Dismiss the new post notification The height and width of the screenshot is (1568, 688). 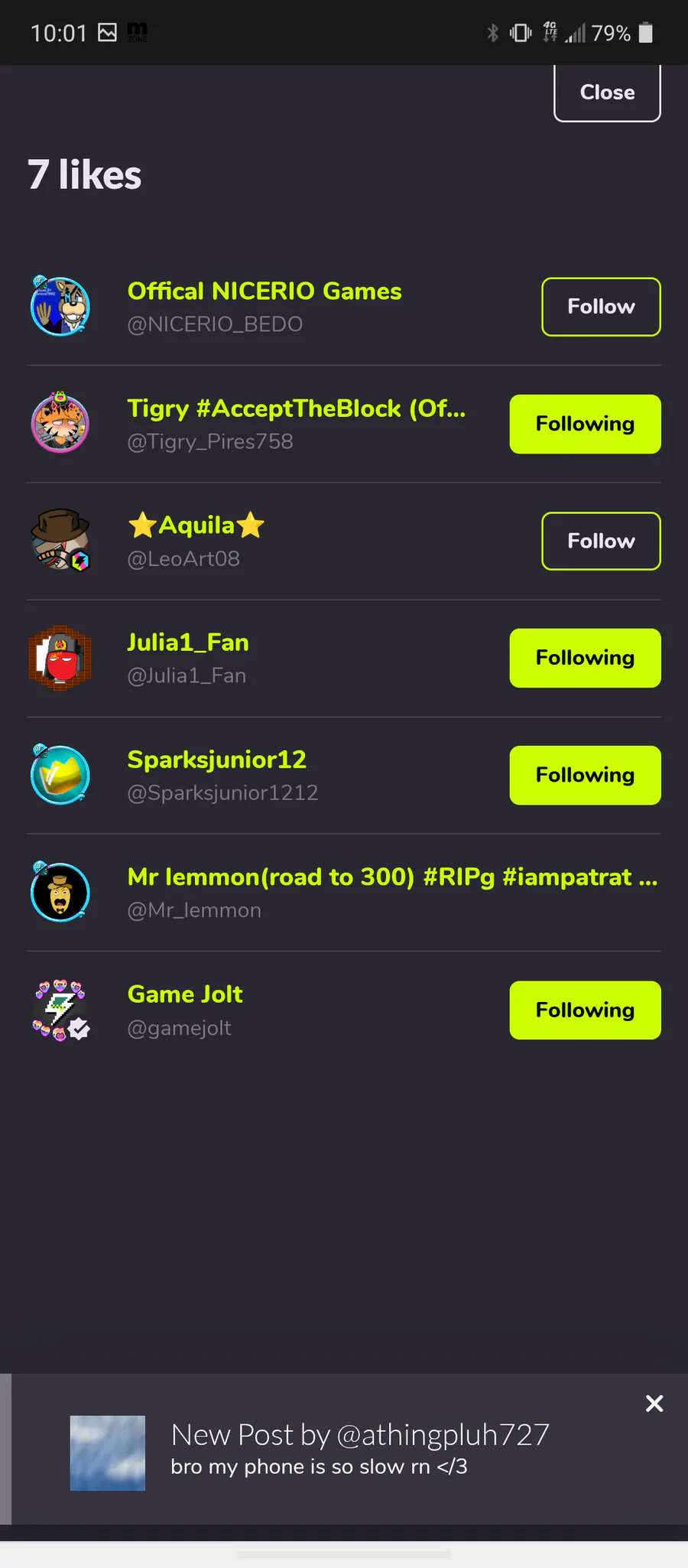click(654, 1404)
